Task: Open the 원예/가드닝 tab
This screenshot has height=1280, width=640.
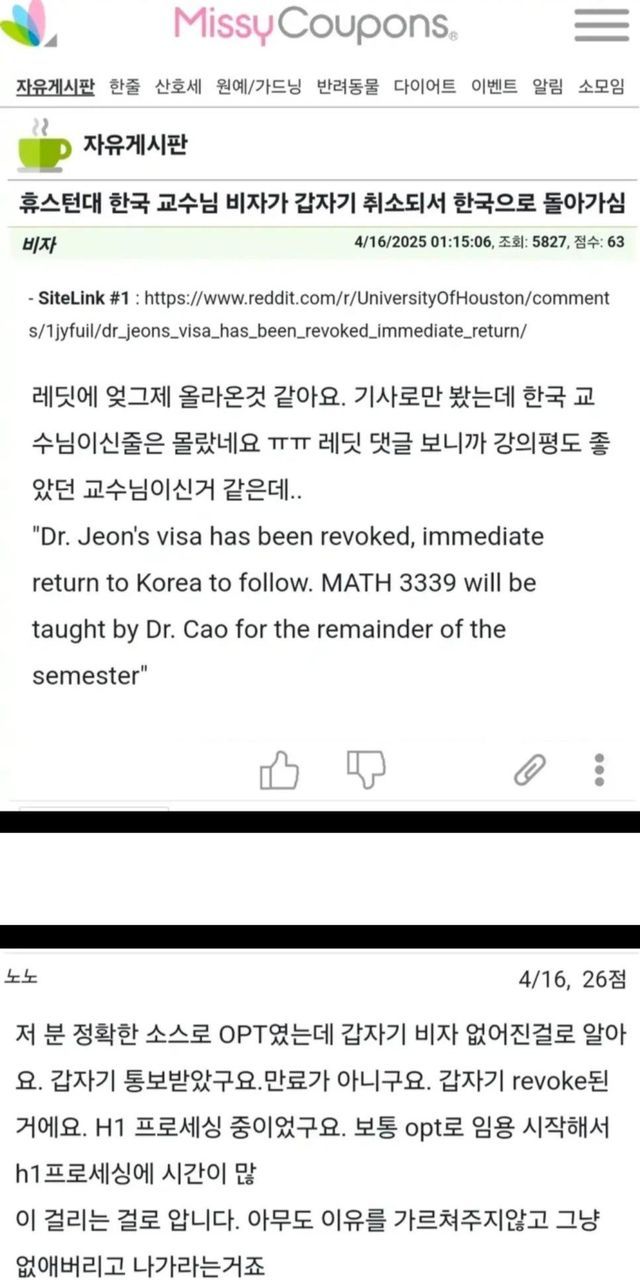Action: tap(258, 86)
